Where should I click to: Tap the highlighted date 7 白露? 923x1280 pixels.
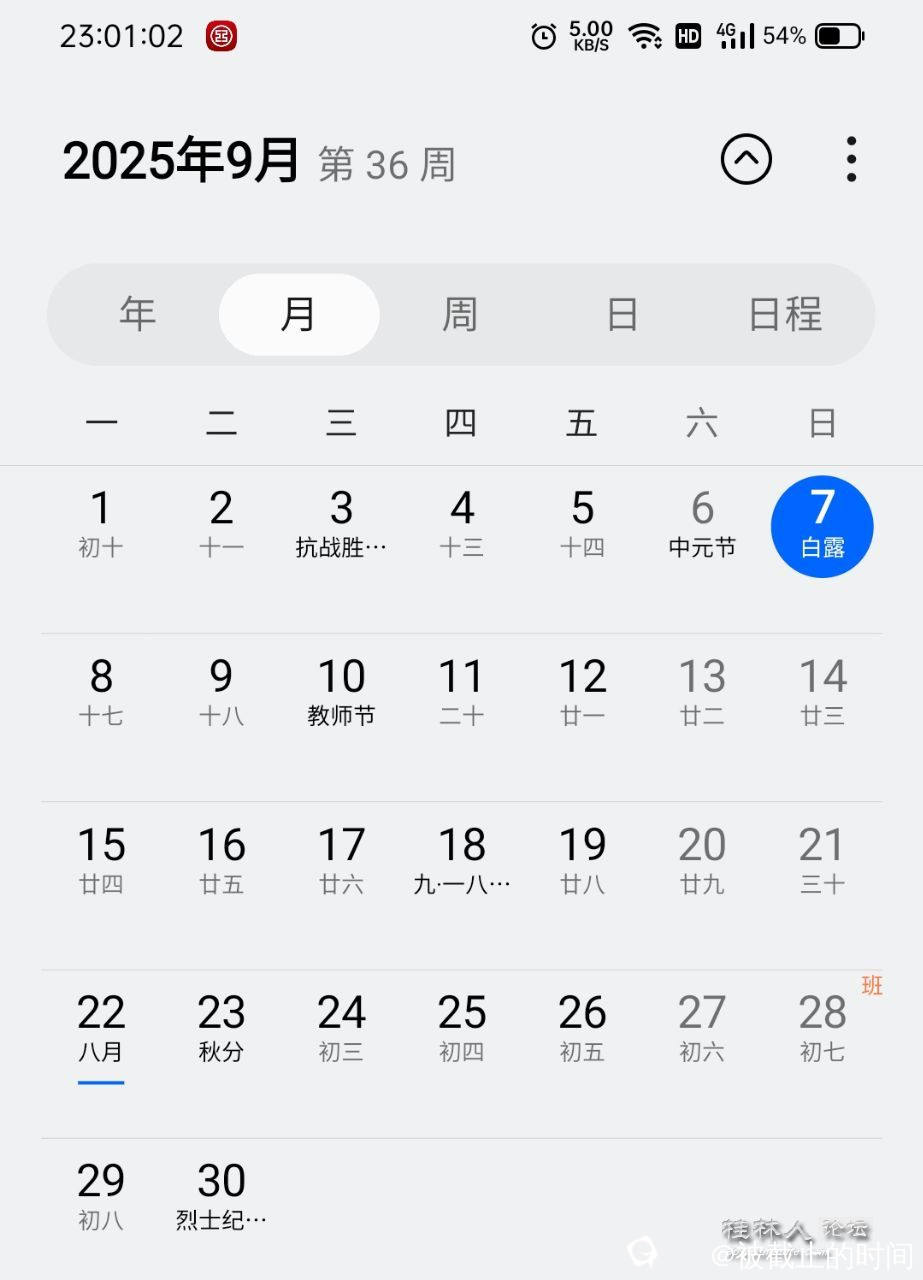(x=822, y=526)
